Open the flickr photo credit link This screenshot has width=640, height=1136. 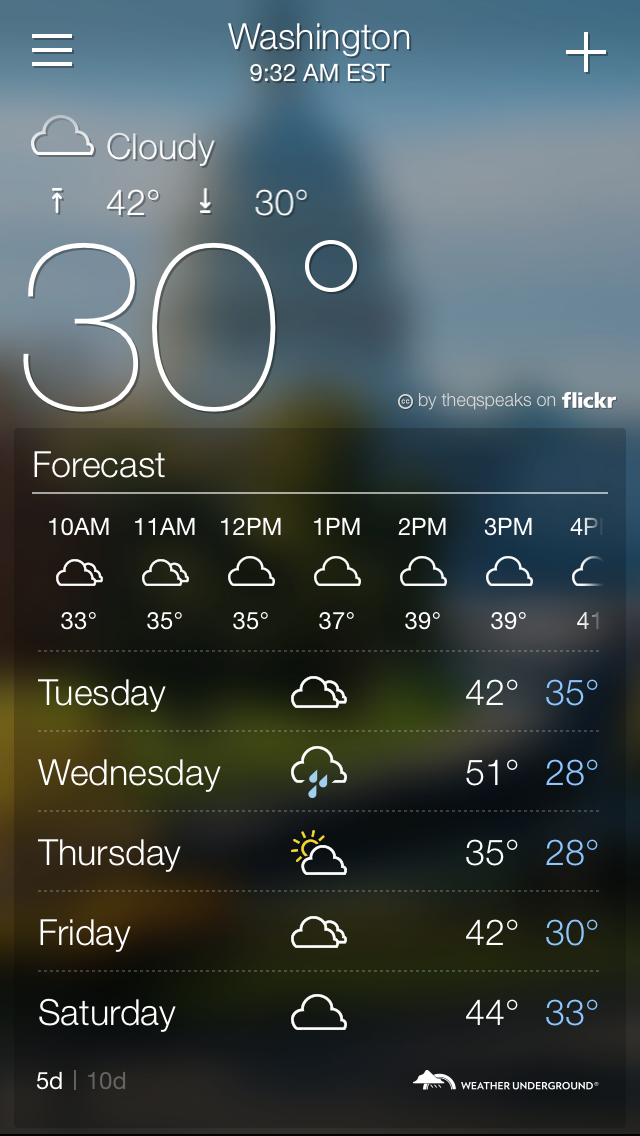[x=507, y=401]
